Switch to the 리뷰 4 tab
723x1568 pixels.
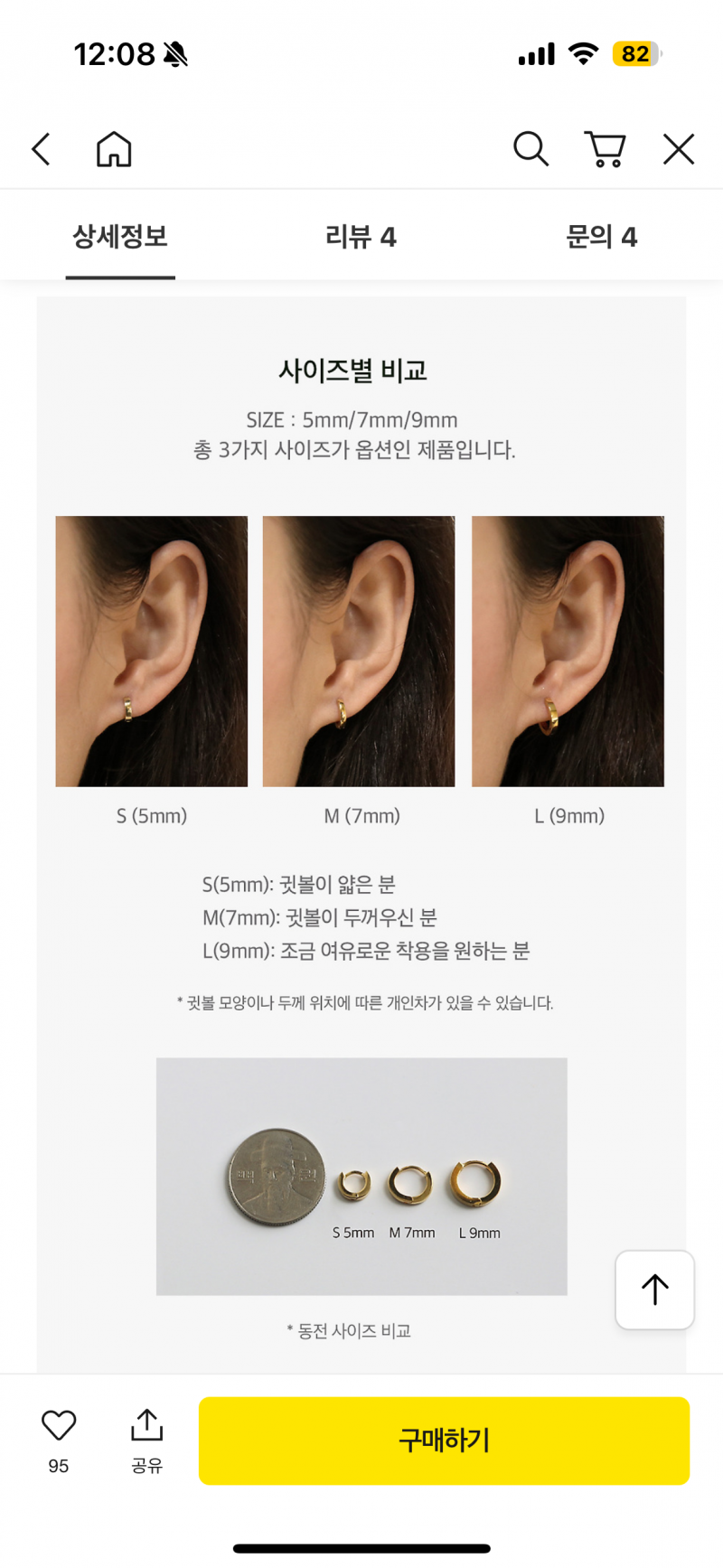coord(361,237)
